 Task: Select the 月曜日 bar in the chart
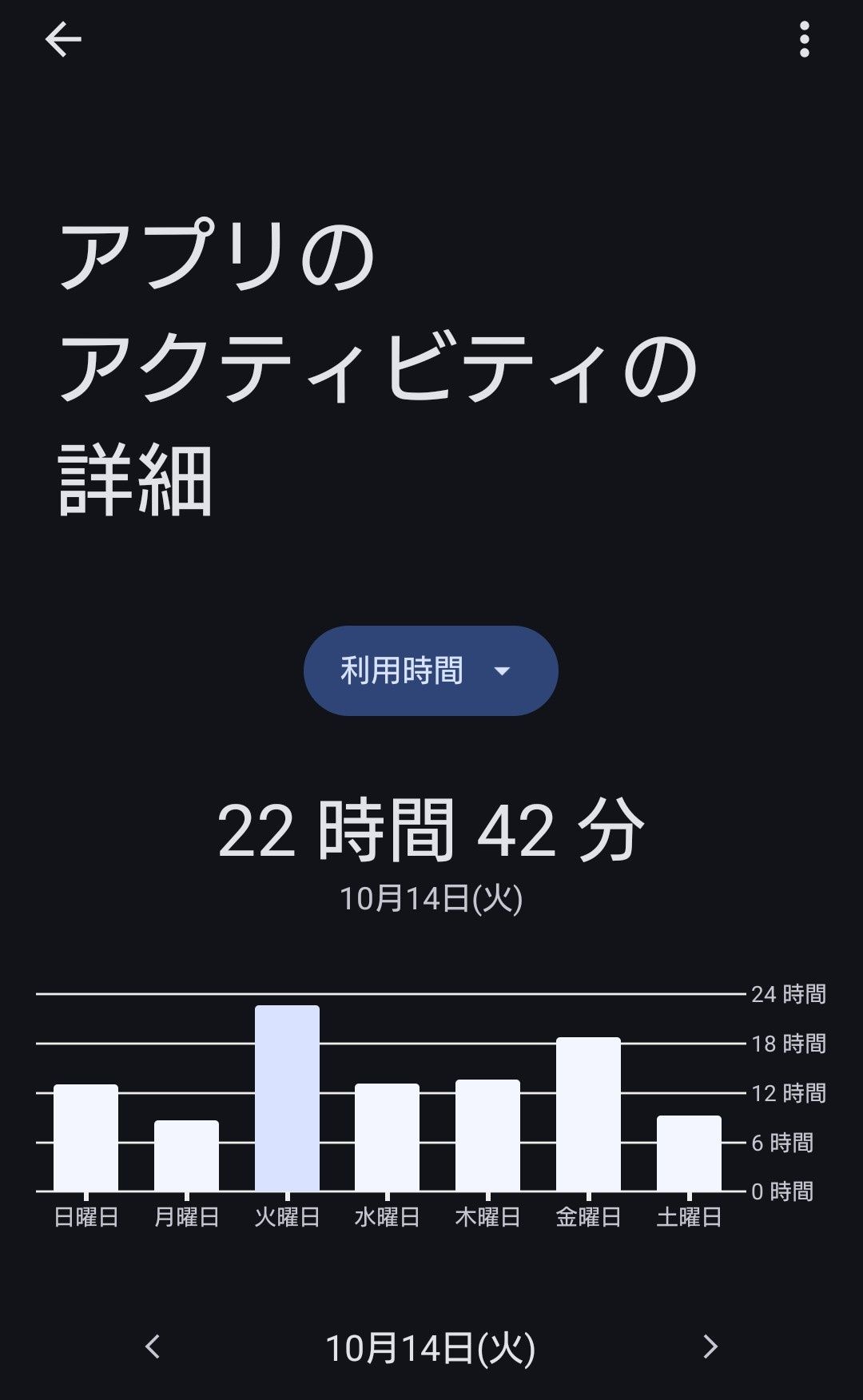coord(186,1155)
